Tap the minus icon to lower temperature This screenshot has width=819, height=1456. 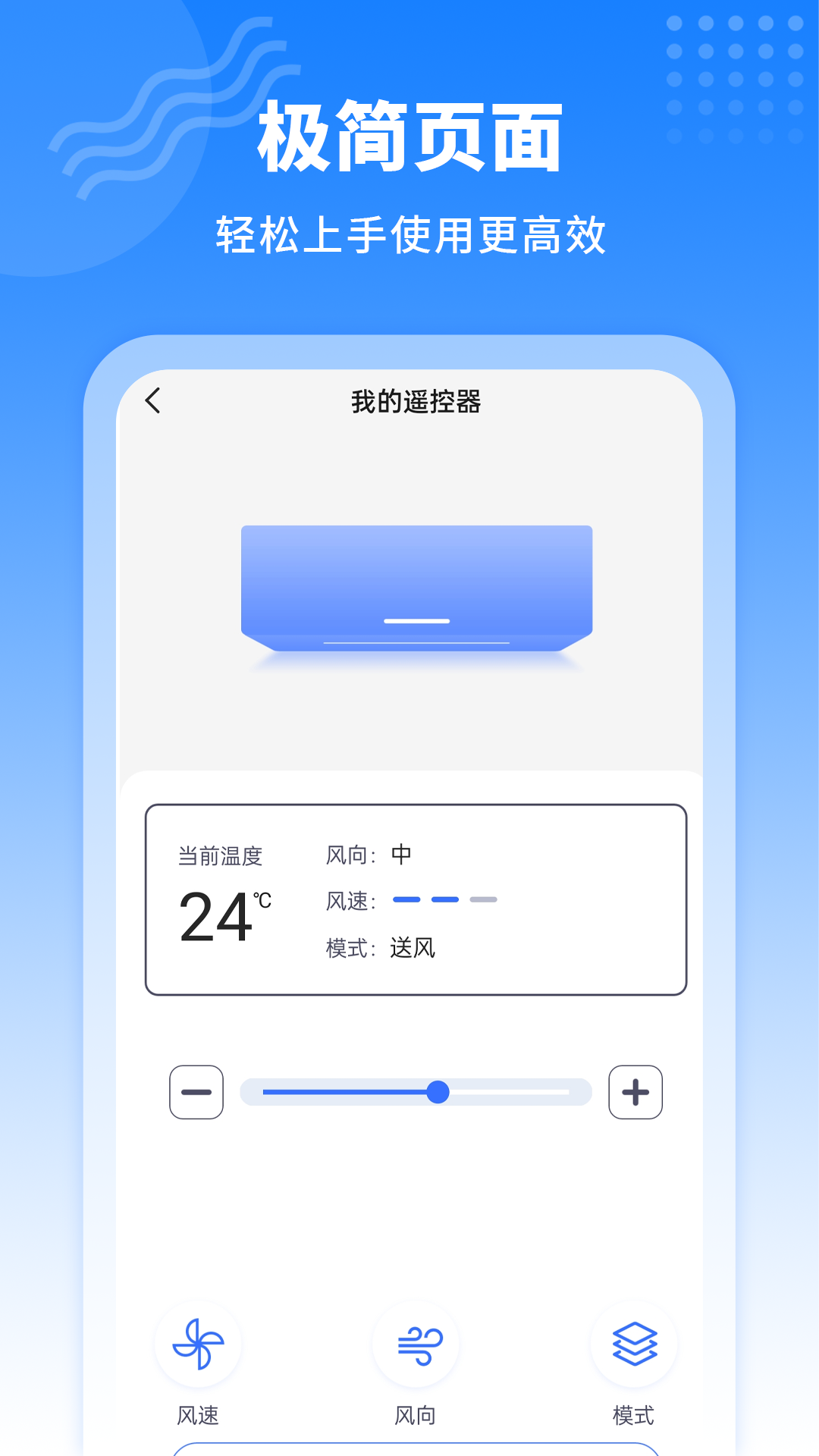(x=196, y=1092)
